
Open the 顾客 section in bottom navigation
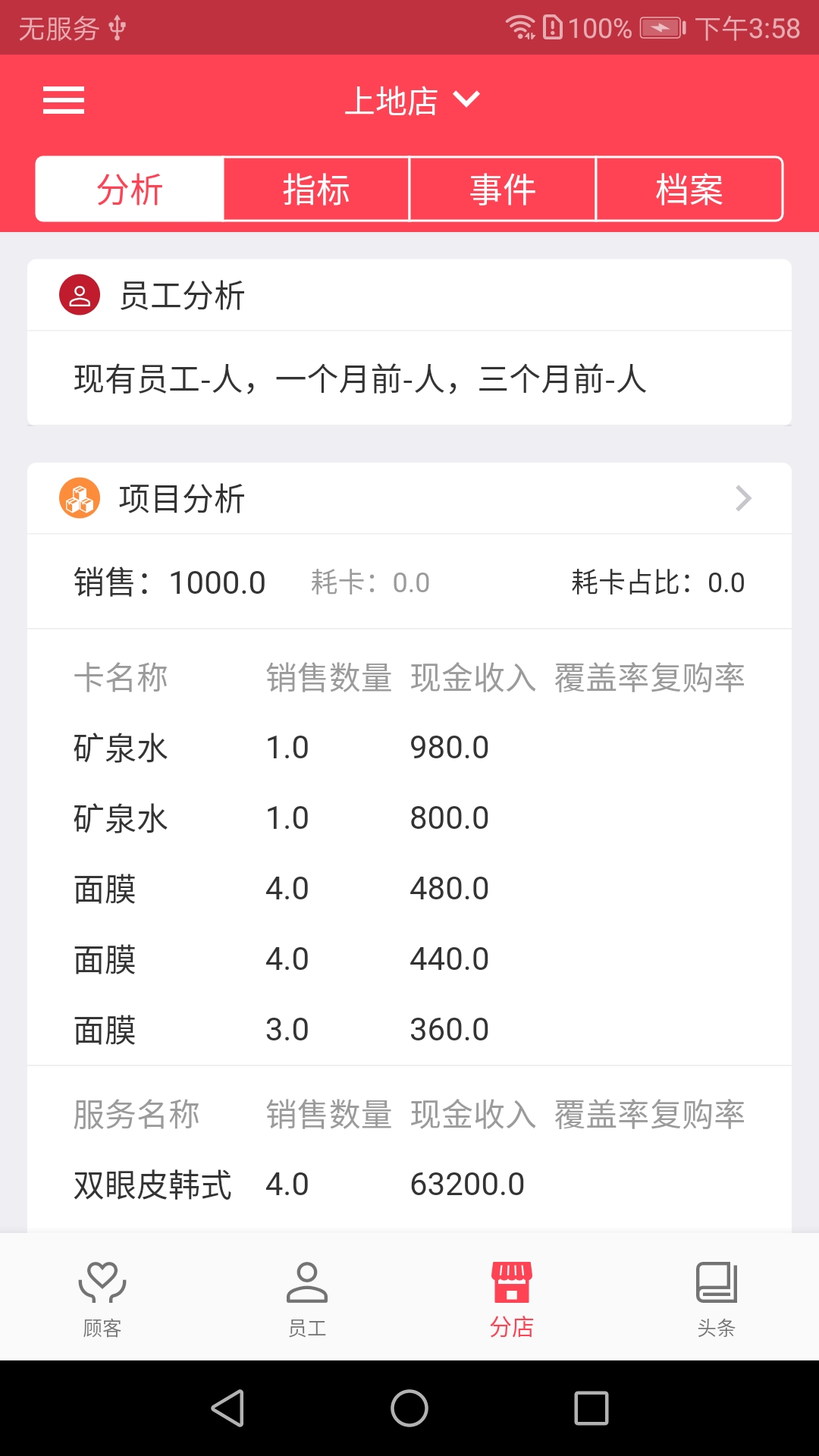click(x=102, y=1297)
